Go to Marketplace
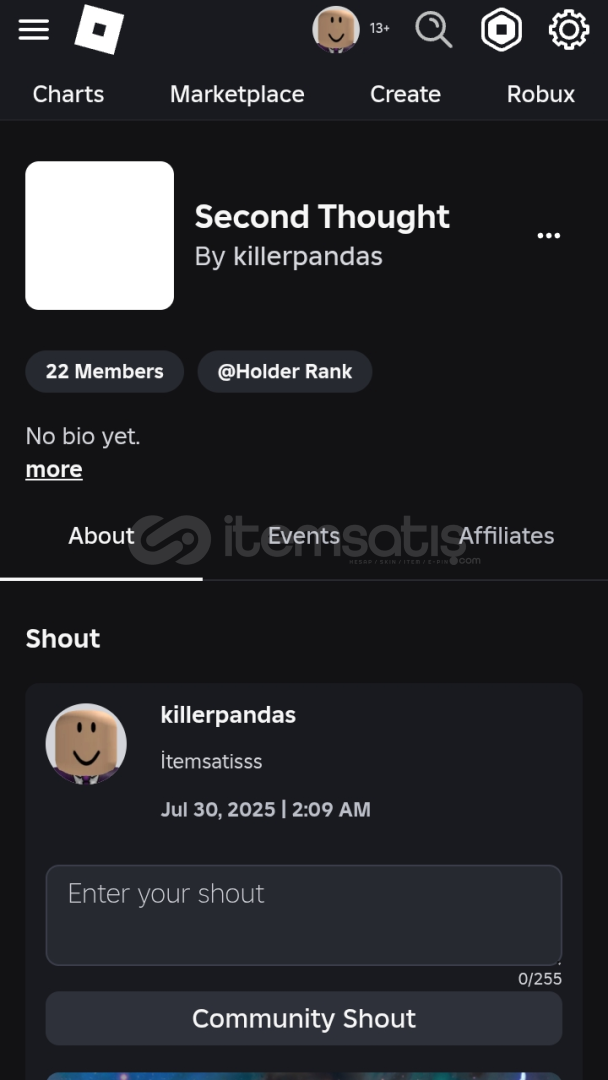This screenshot has width=608, height=1080. 237,94
